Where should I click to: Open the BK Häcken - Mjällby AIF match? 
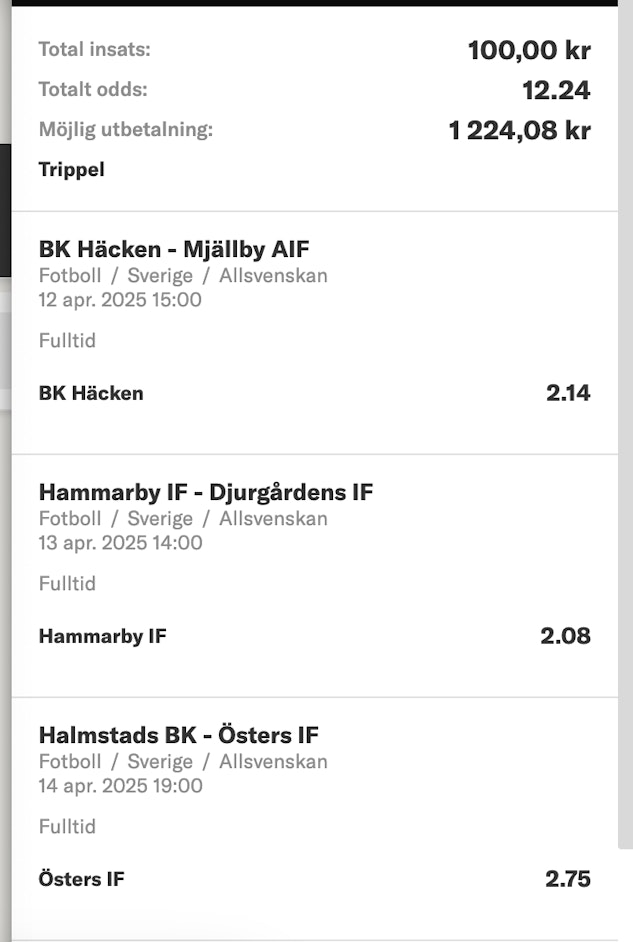coord(174,249)
